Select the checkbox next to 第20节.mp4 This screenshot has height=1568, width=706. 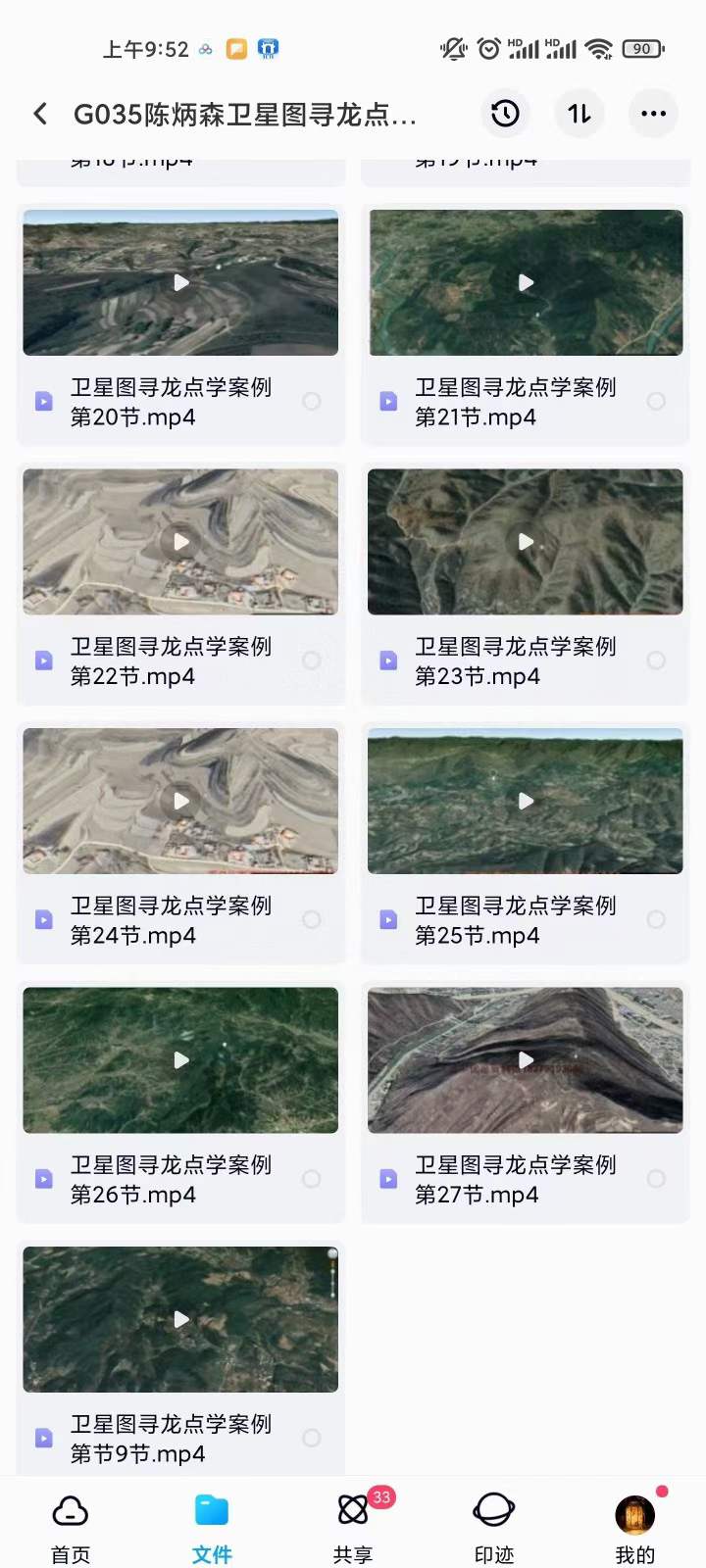click(x=311, y=401)
